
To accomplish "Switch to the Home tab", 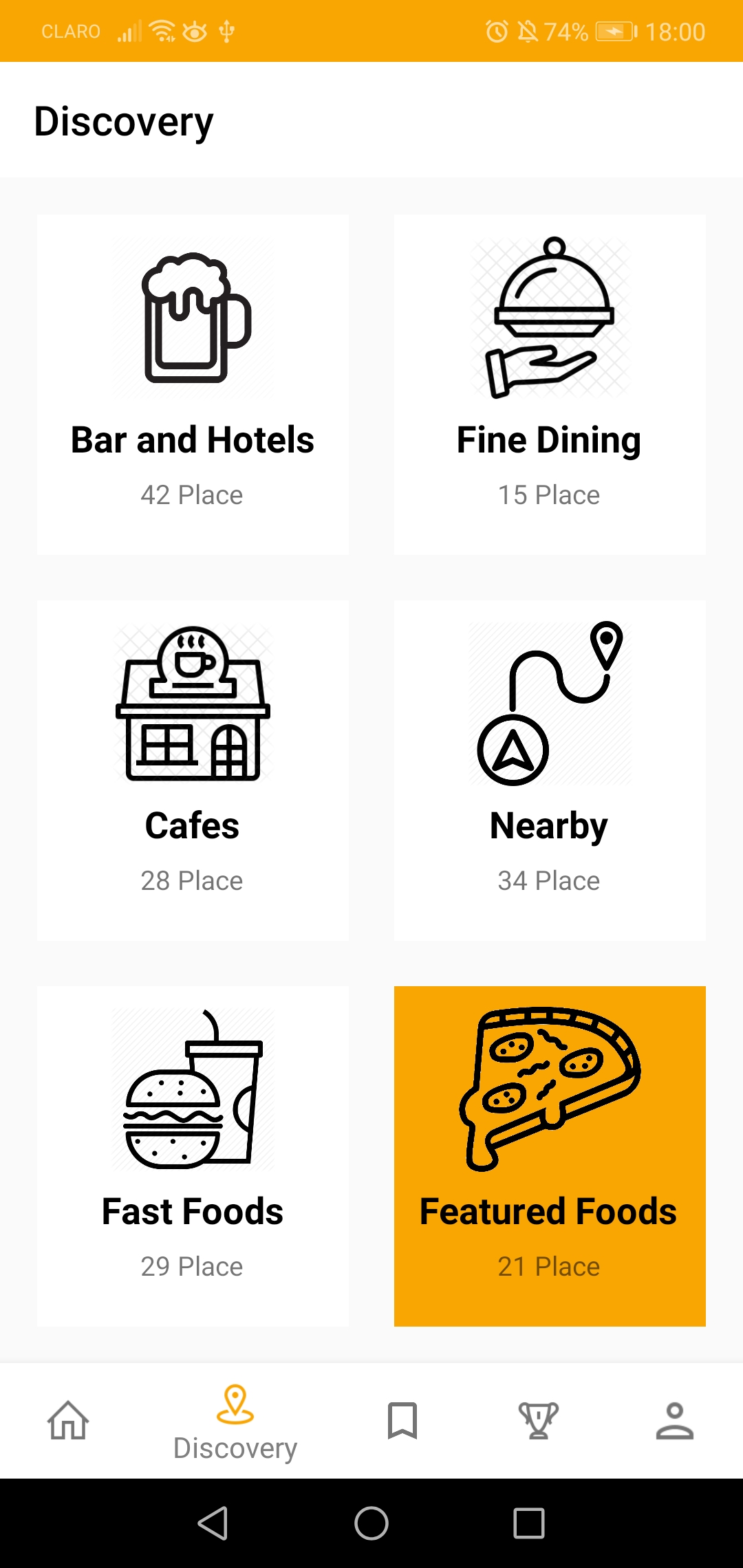I will coord(68,1420).
